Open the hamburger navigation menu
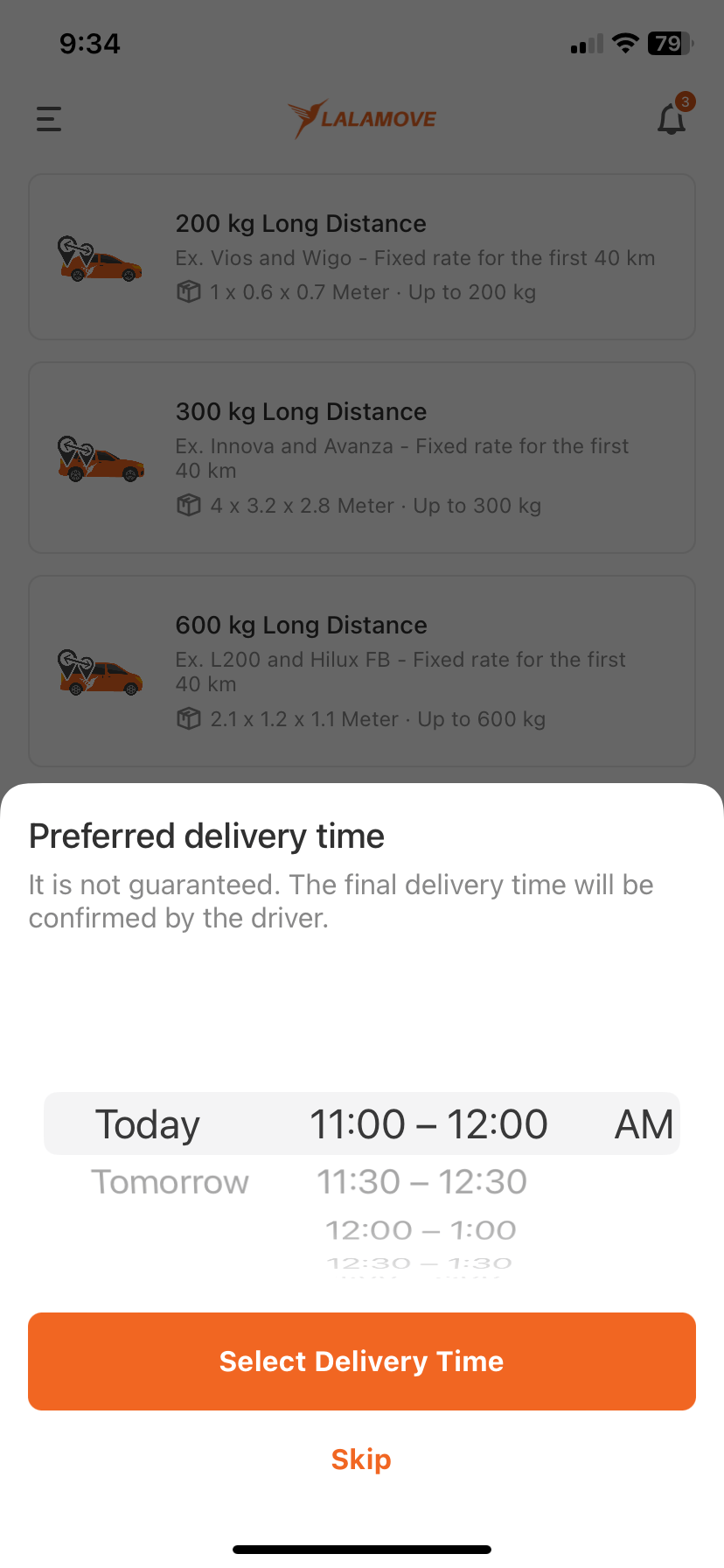The image size is (724, 1568). (x=48, y=119)
